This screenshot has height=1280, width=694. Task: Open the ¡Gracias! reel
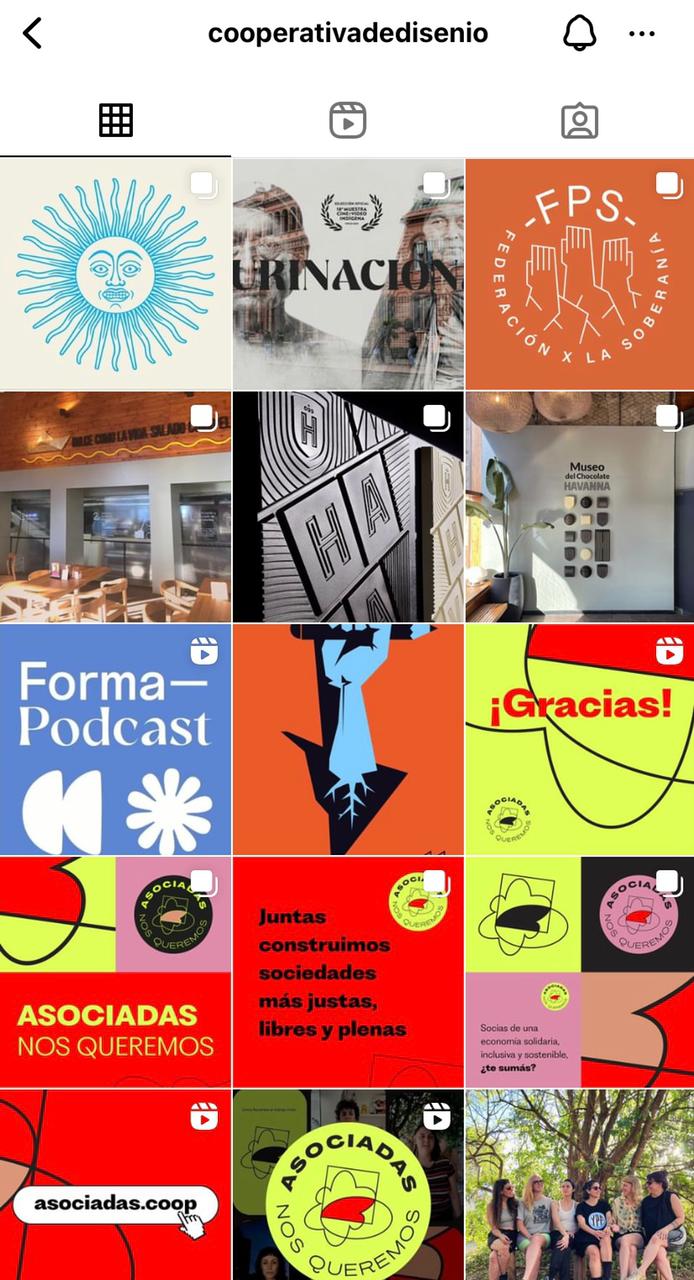580,739
